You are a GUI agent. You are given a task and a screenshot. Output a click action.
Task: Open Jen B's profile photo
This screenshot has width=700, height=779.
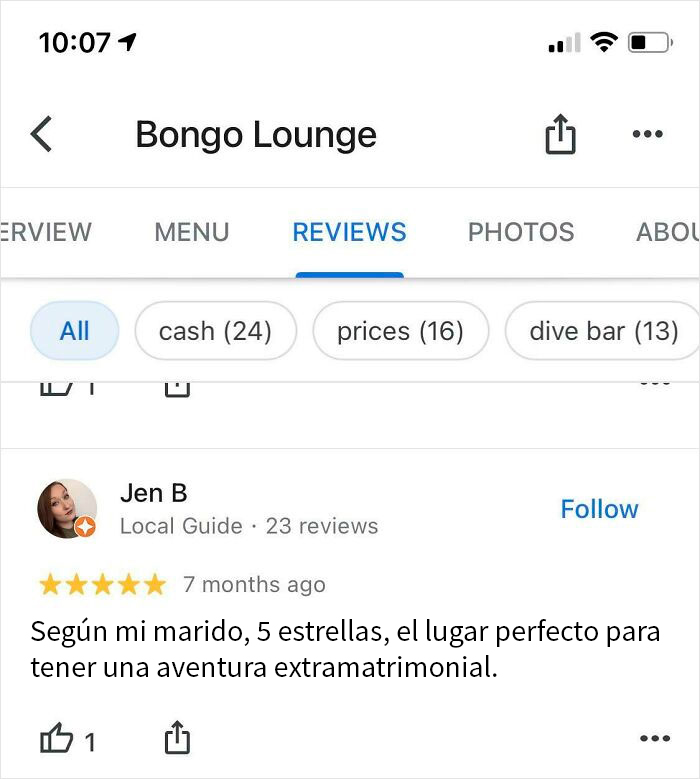[x=66, y=509]
